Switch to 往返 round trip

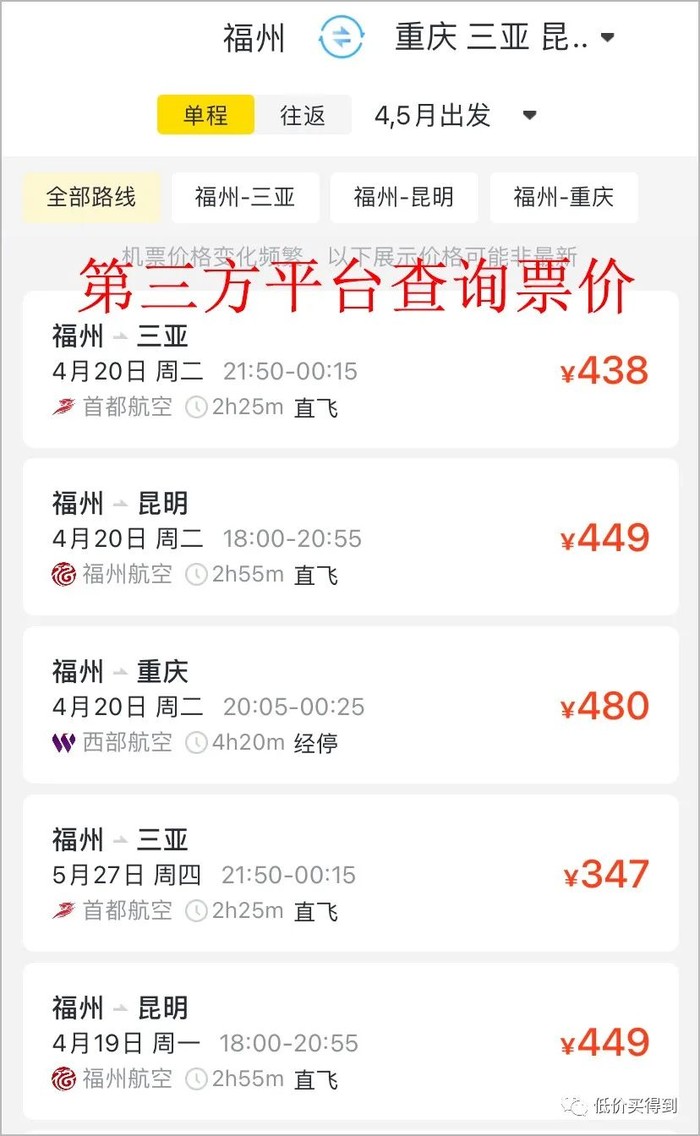(303, 115)
